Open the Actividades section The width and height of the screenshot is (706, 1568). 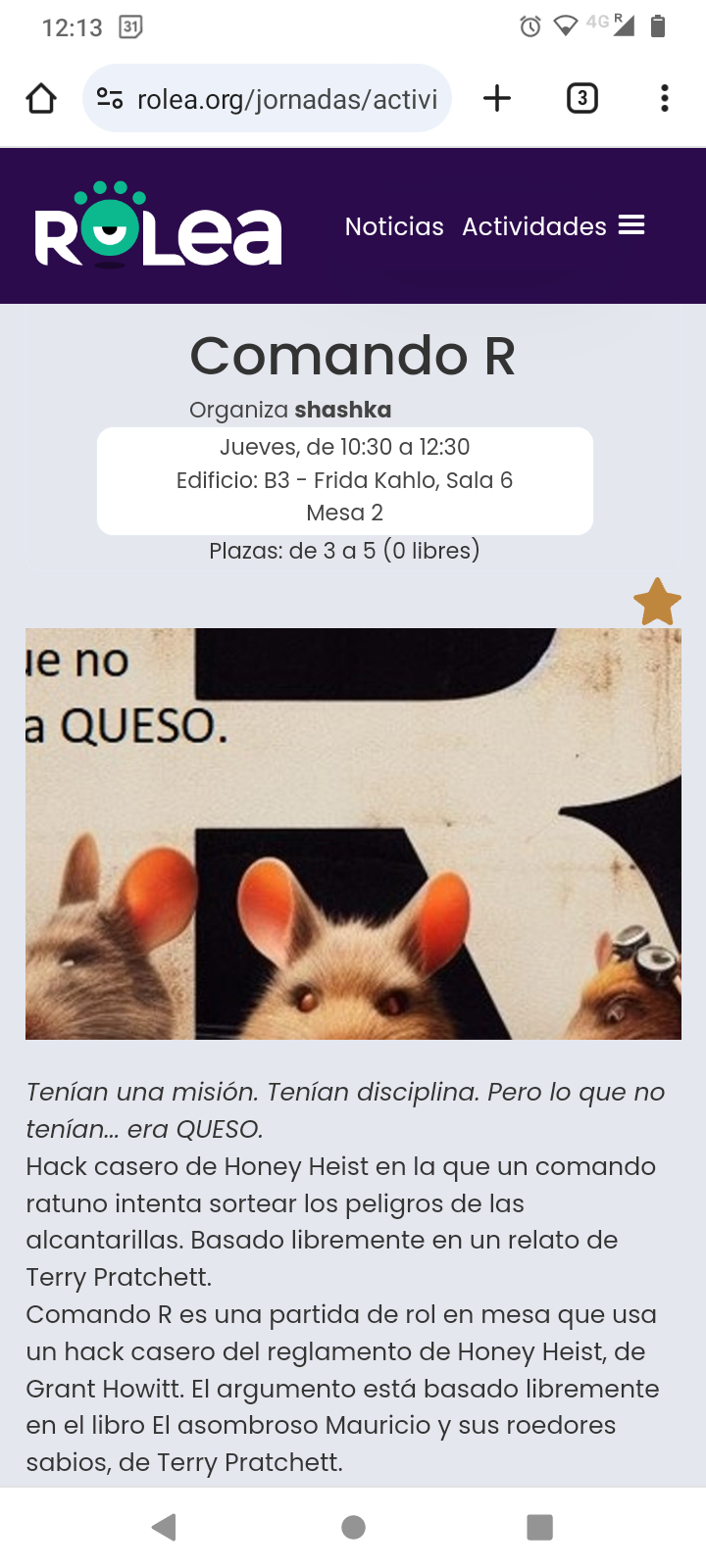[534, 226]
